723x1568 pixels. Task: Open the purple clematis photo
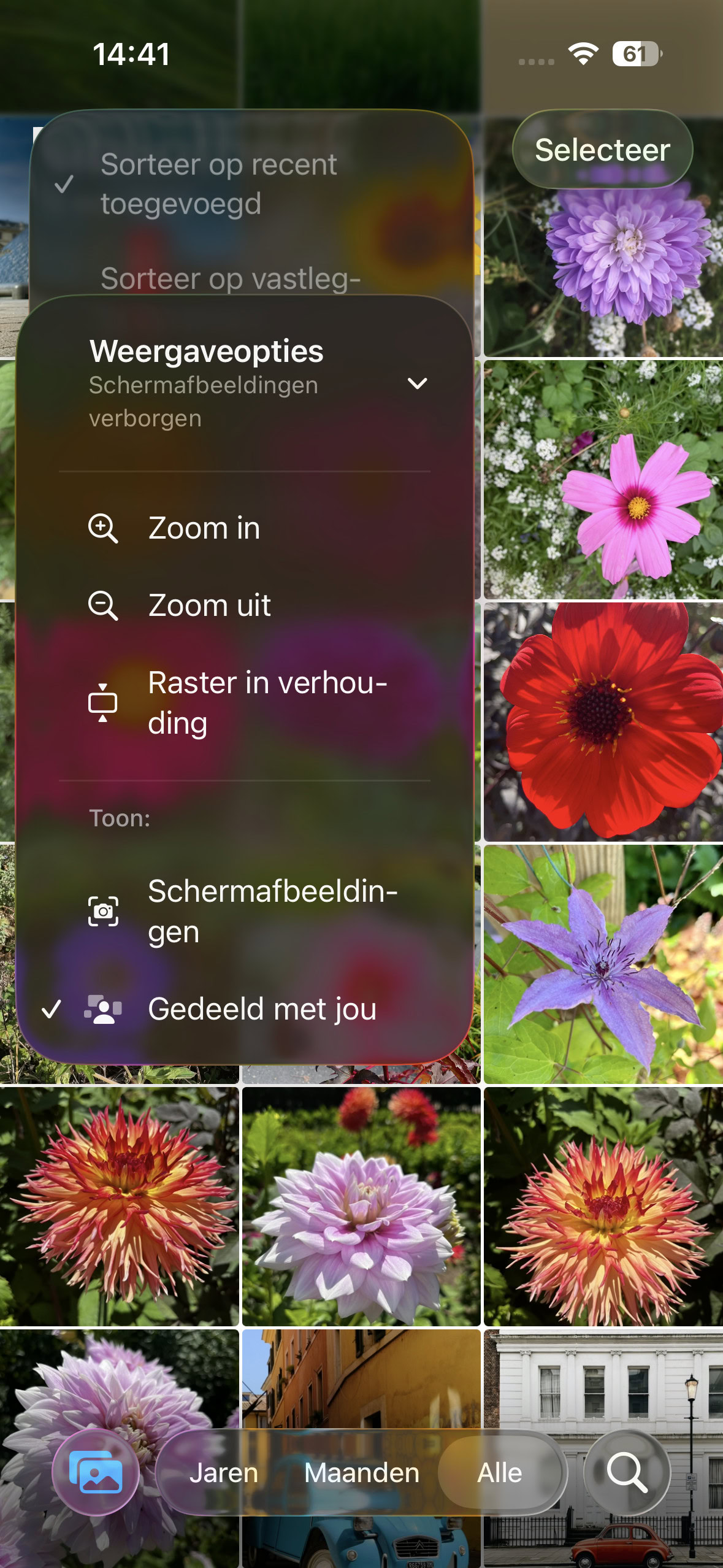(603, 964)
